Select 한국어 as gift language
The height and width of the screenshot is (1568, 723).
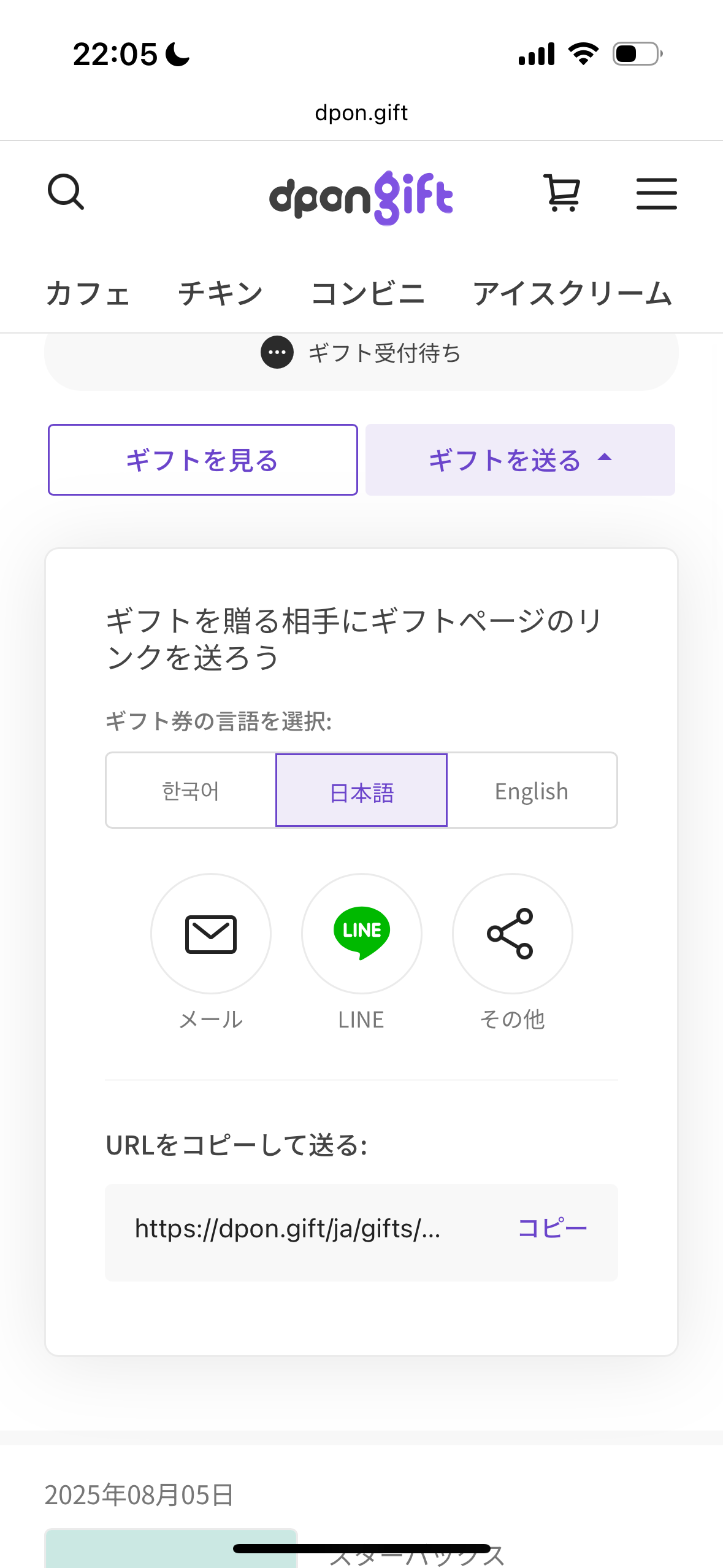tap(191, 791)
